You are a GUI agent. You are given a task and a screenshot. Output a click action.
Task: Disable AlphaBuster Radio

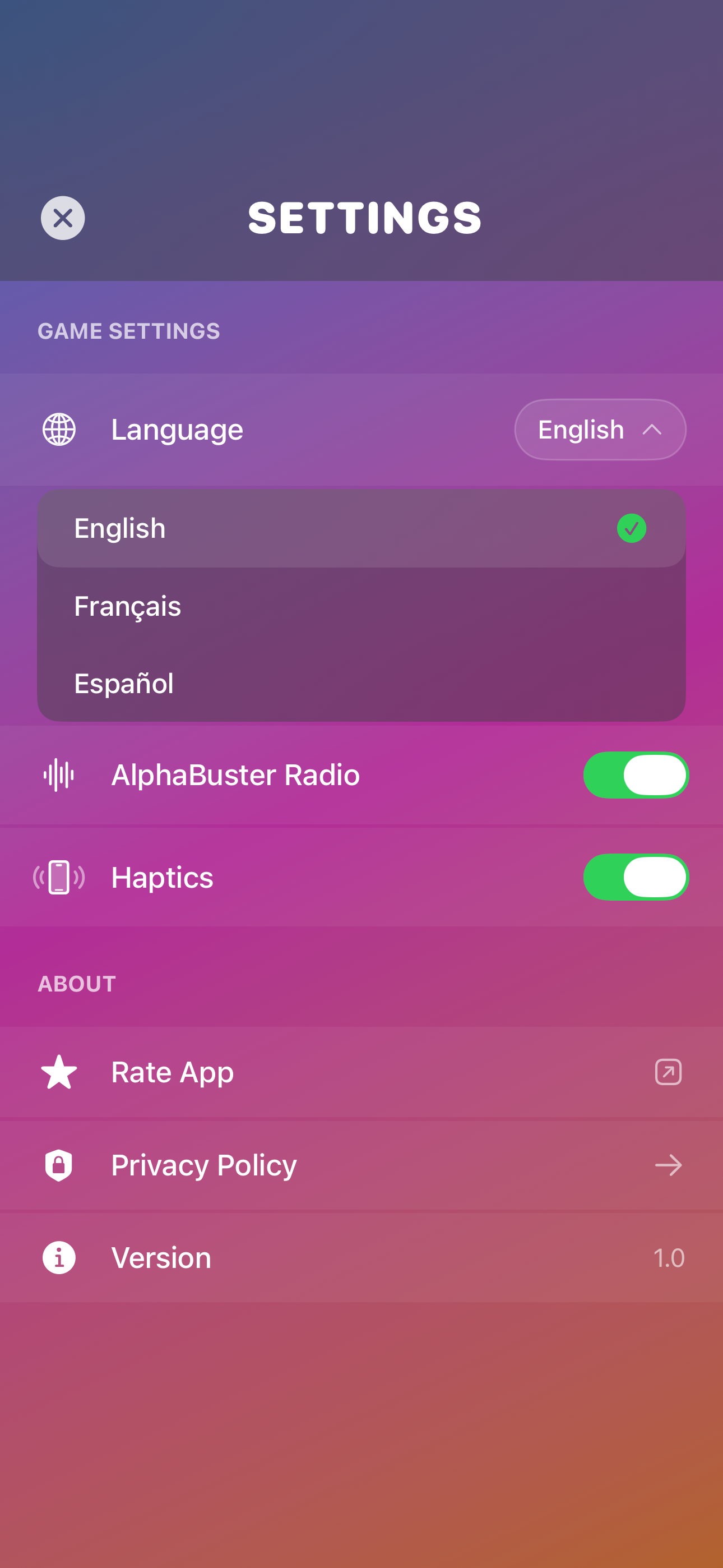pos(636,775)
